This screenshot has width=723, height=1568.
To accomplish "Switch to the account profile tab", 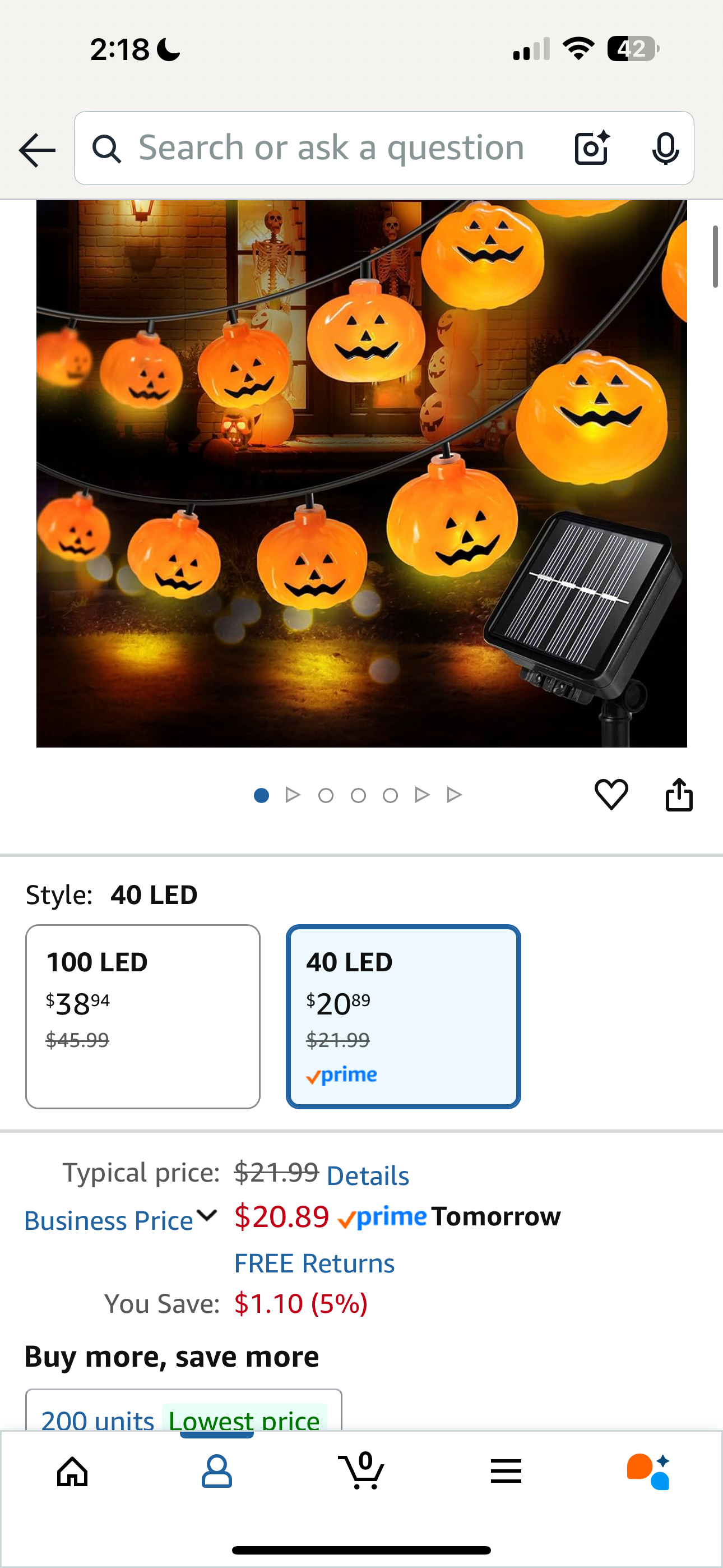I will 217,1472.
